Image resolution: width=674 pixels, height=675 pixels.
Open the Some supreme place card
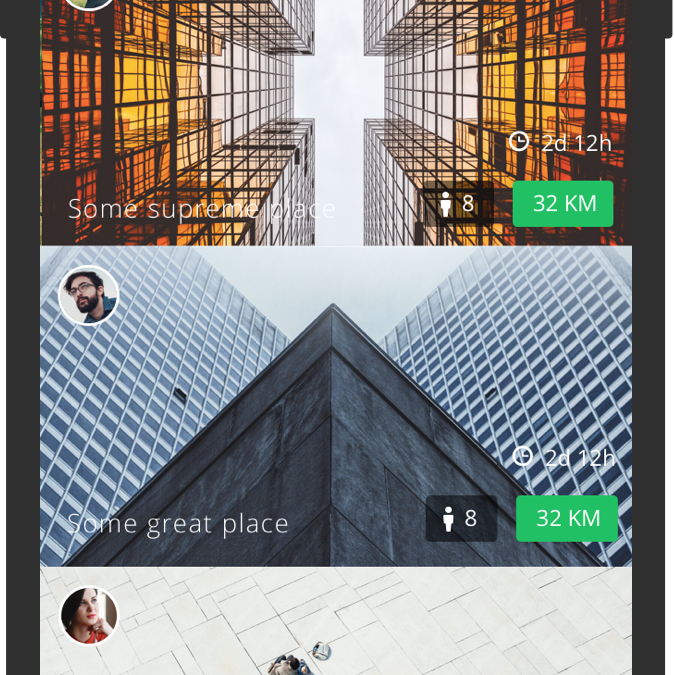tap(202, 208)
